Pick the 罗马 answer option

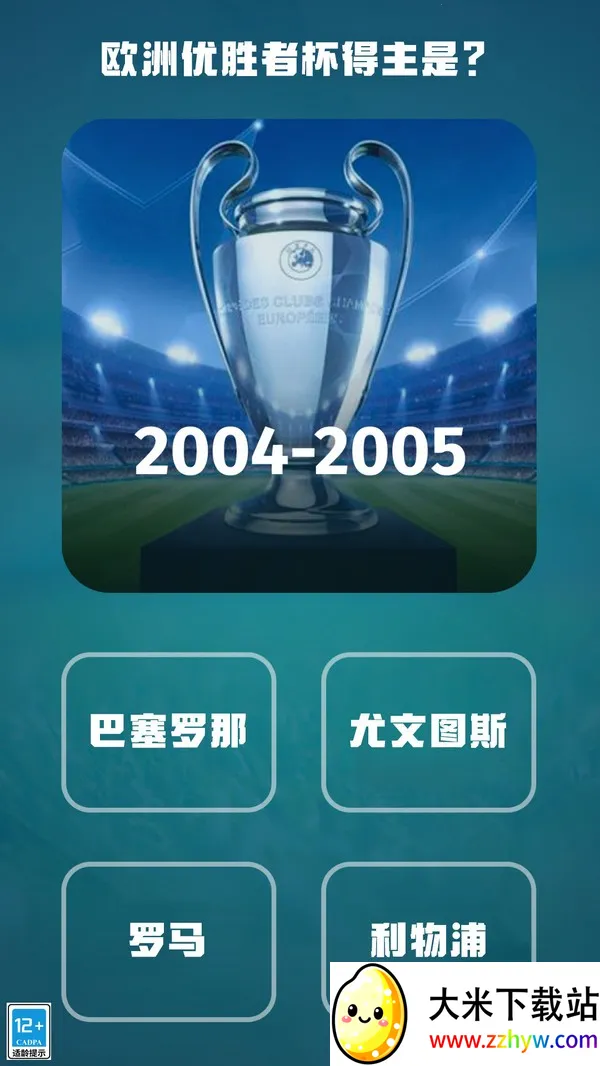[x=168, y=940]
